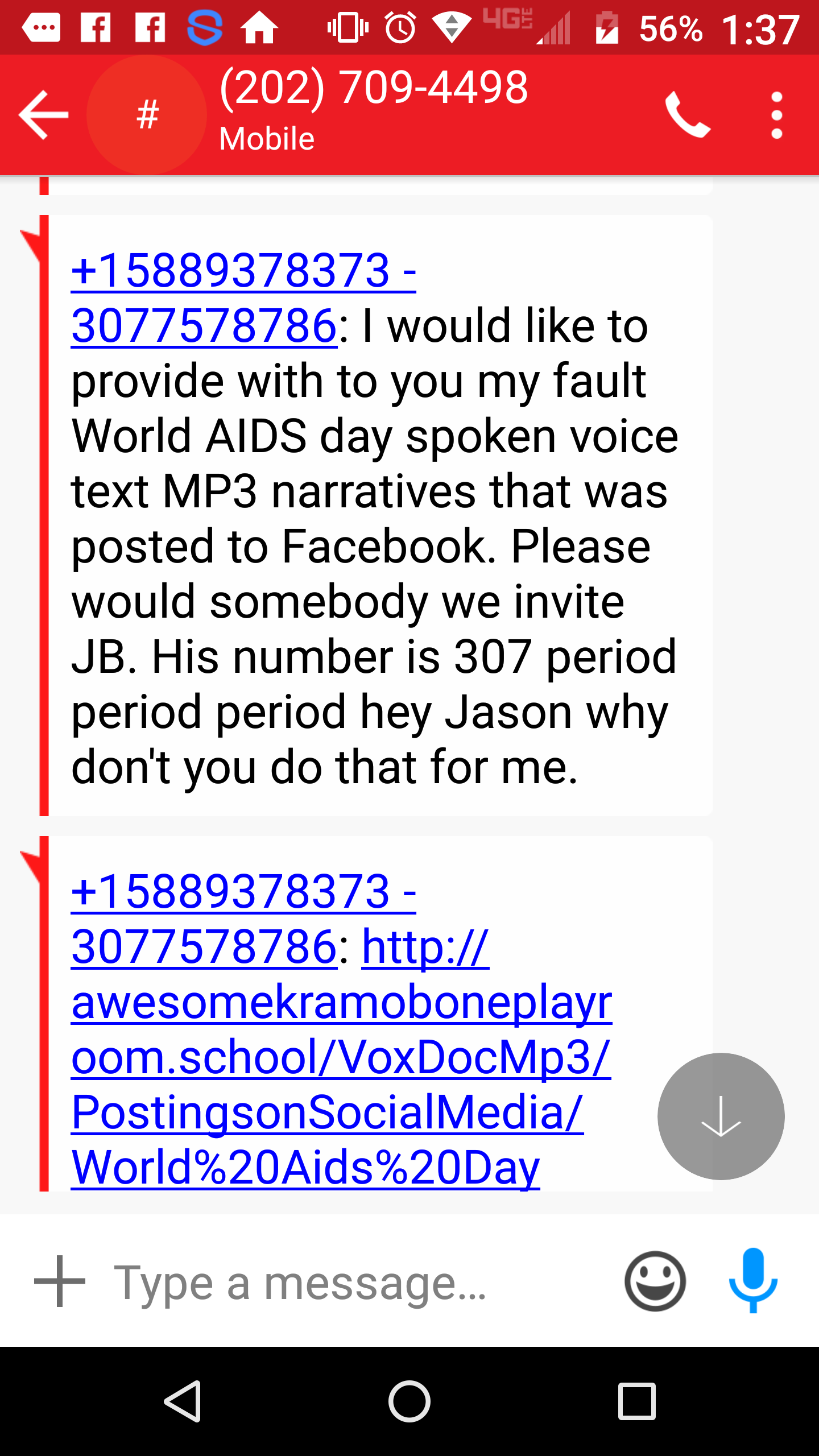Image resolution: width=819 pixels, height=1456 pixels.
Task: Tap the system home button
Action: (409, 1401)
